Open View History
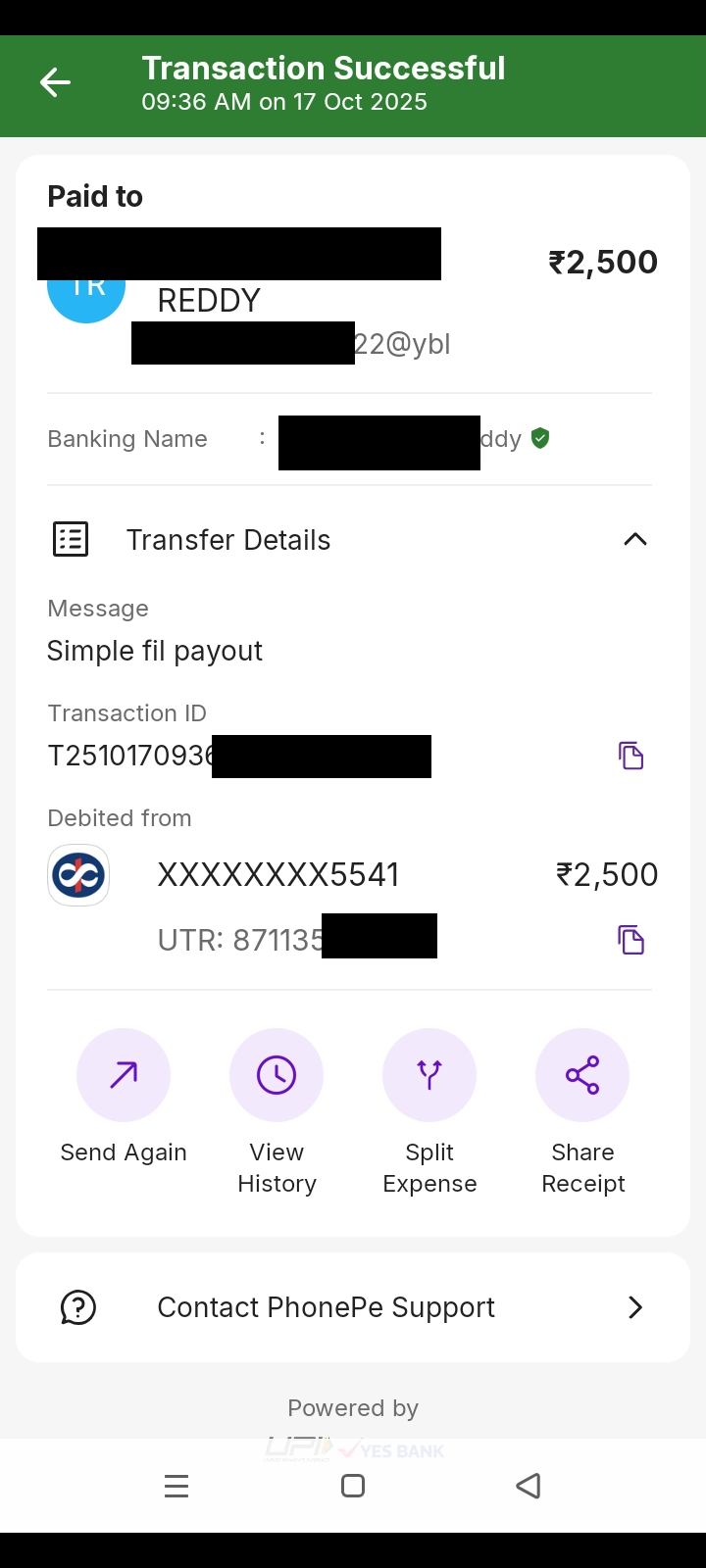 click(277, 1076)
